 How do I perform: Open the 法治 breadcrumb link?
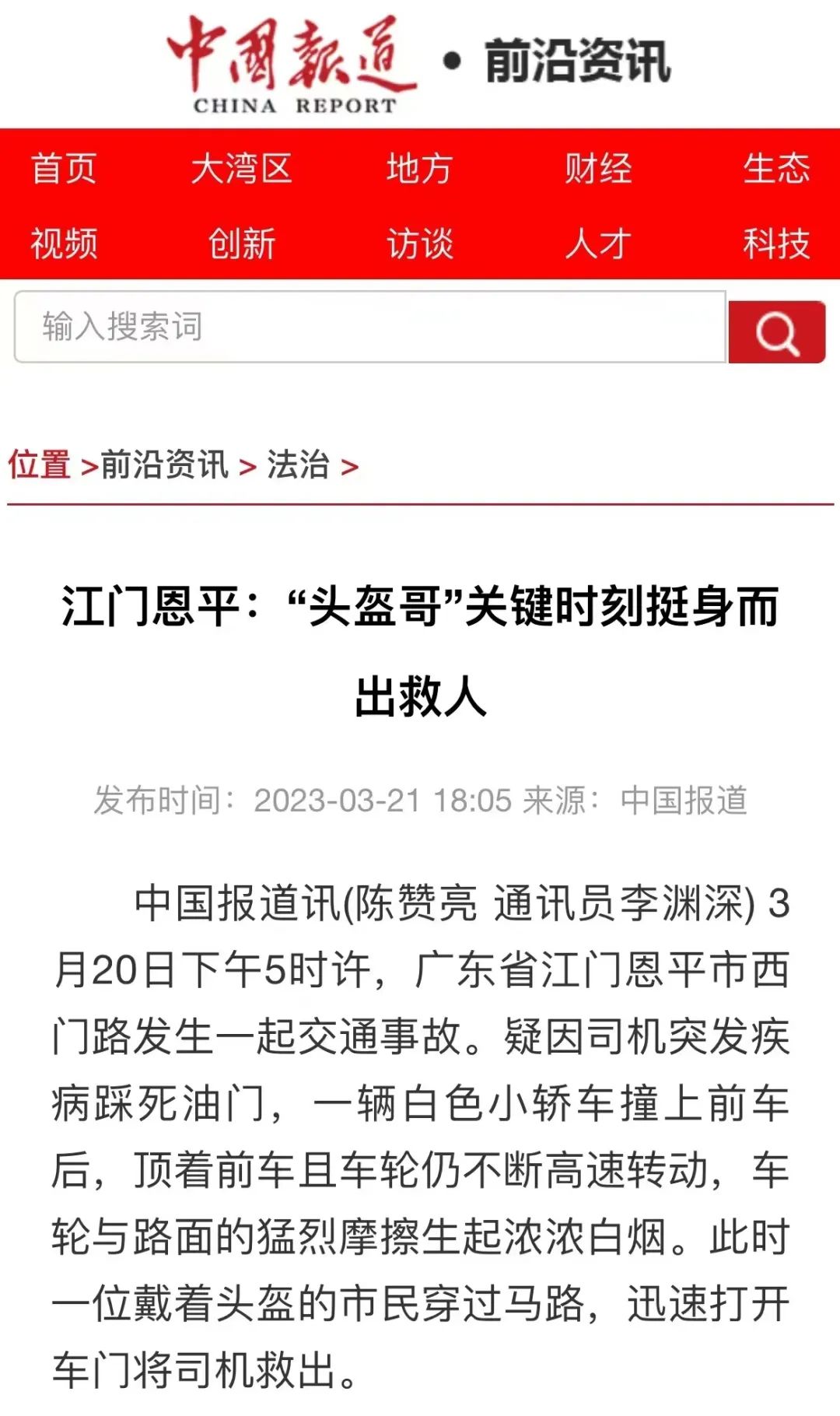(298, 465)
